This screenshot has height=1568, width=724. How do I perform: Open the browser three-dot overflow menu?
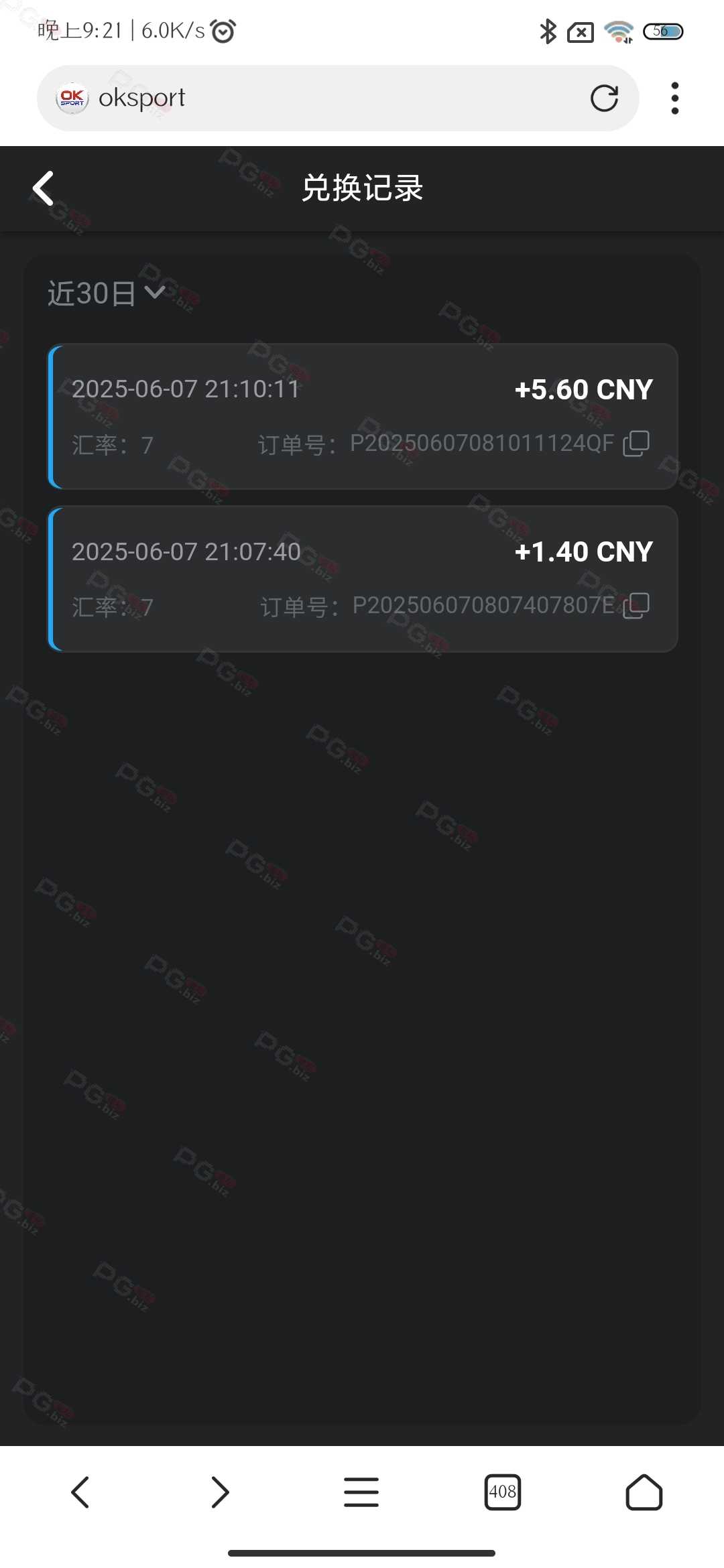click(675, 98)
